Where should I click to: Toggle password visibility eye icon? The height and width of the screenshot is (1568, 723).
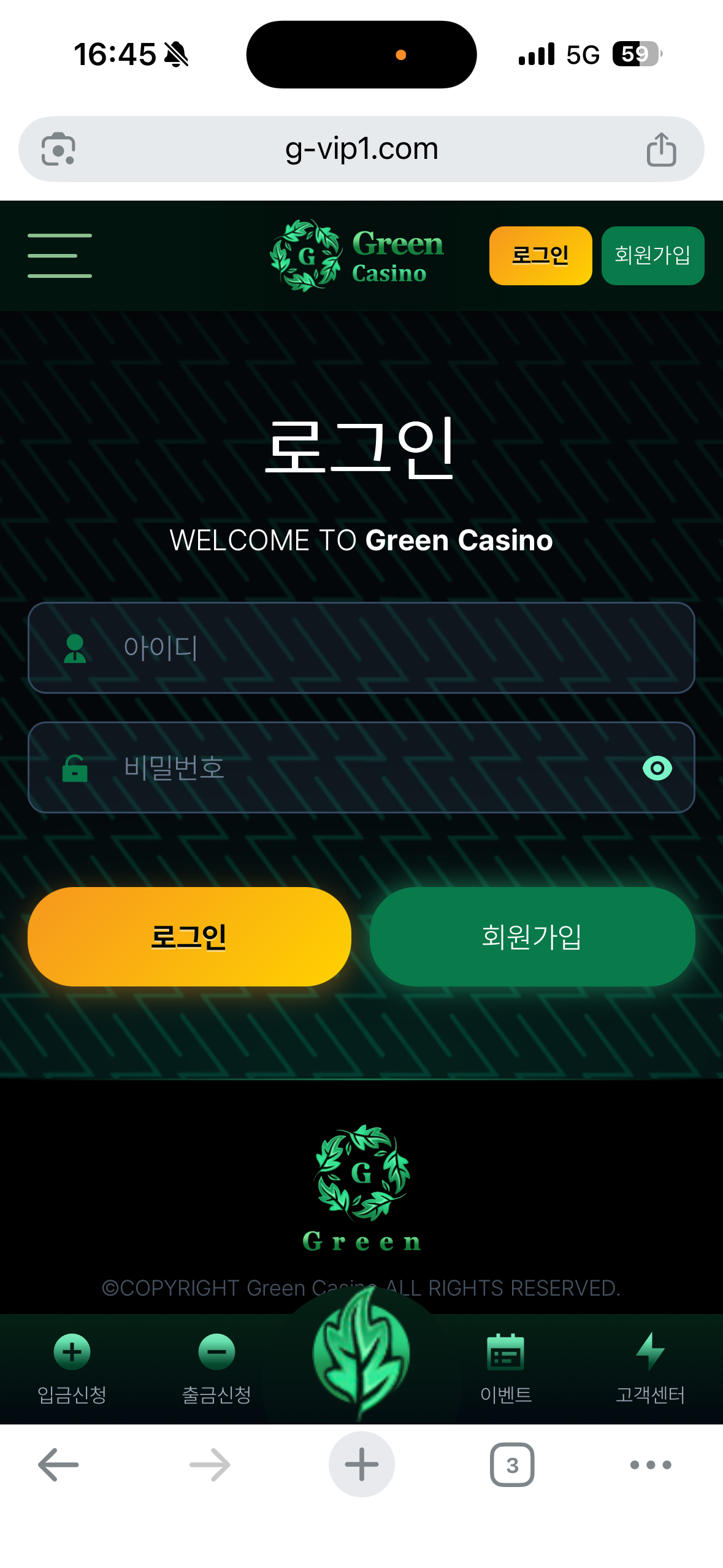pyautogui.click(x=657, y=768)
